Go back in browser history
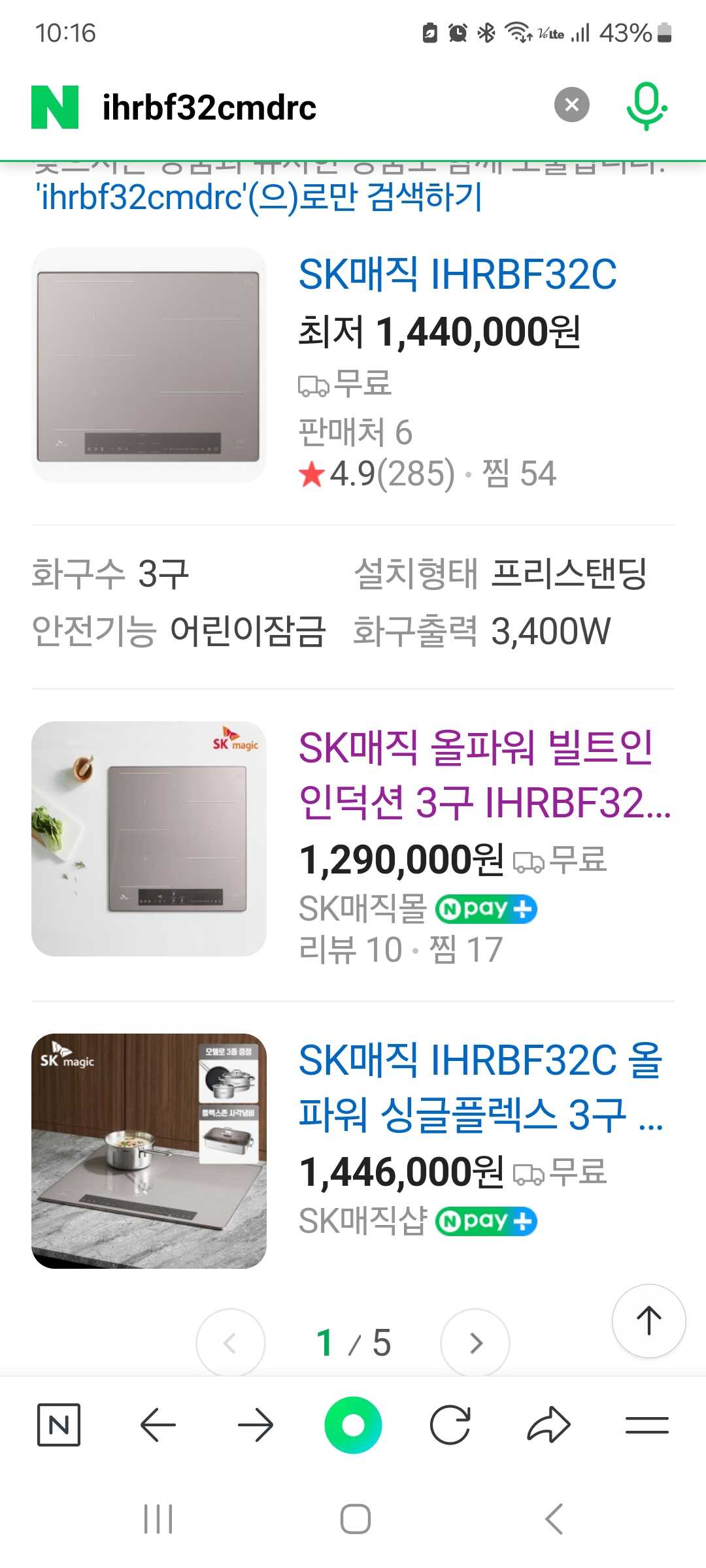The width and height of the screenshot is (706, 1568). tap(158, 1425)
